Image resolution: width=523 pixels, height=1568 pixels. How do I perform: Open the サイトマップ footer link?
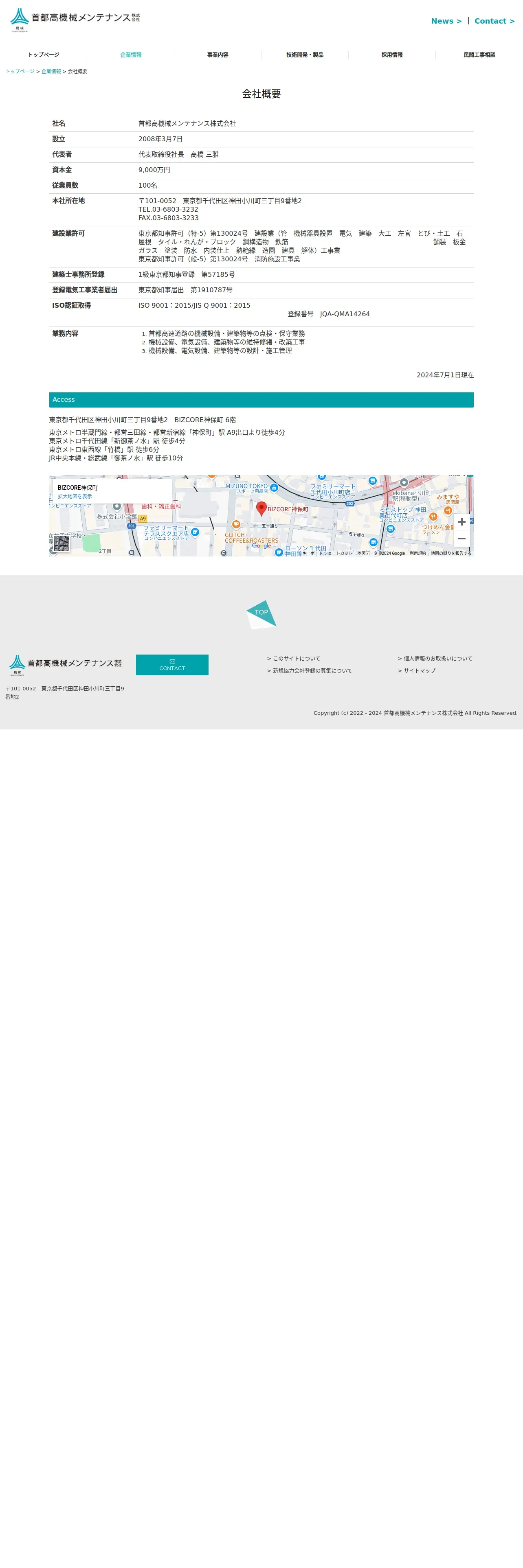point(416,671)
